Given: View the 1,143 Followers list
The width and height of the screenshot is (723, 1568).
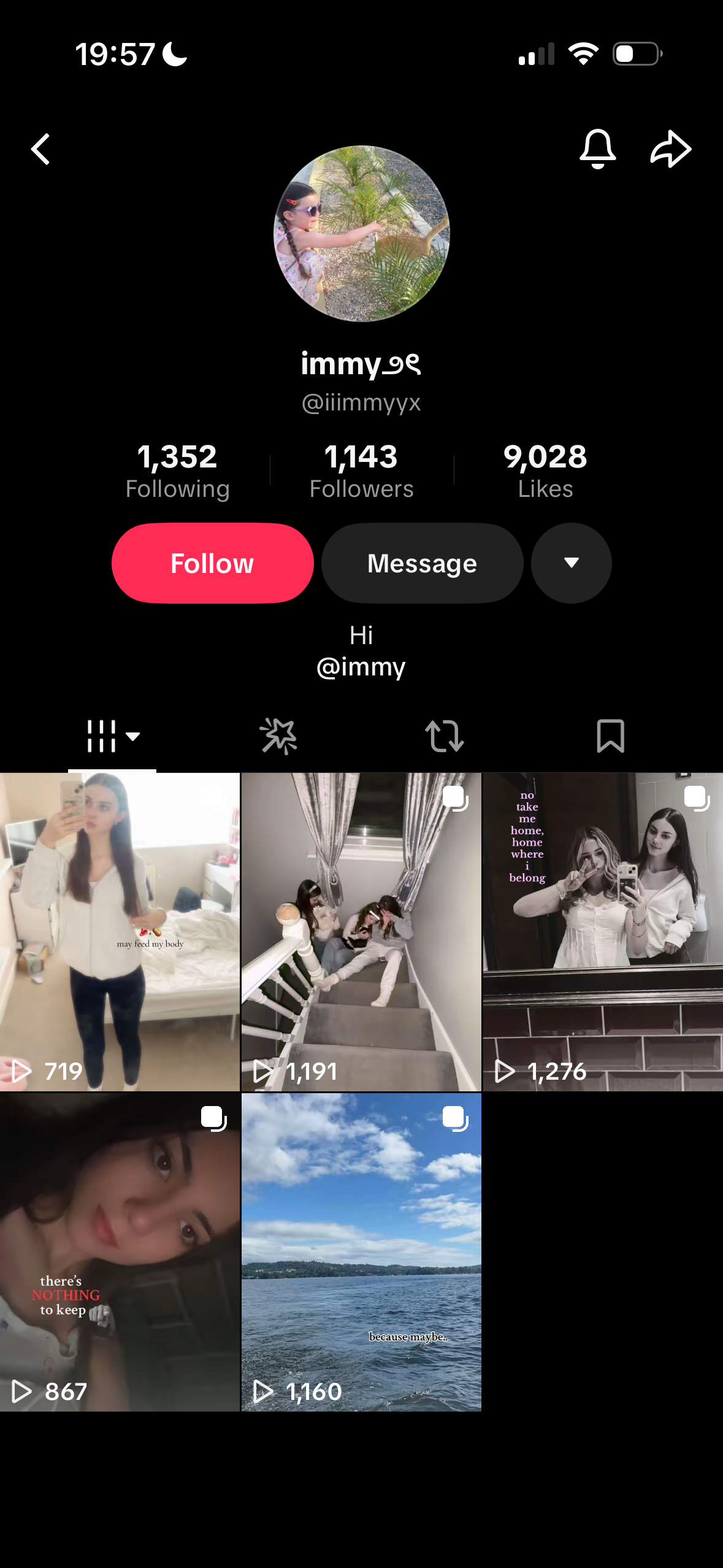Looking at the screenshot, I should pyautogui.click(x=361, y=471).
